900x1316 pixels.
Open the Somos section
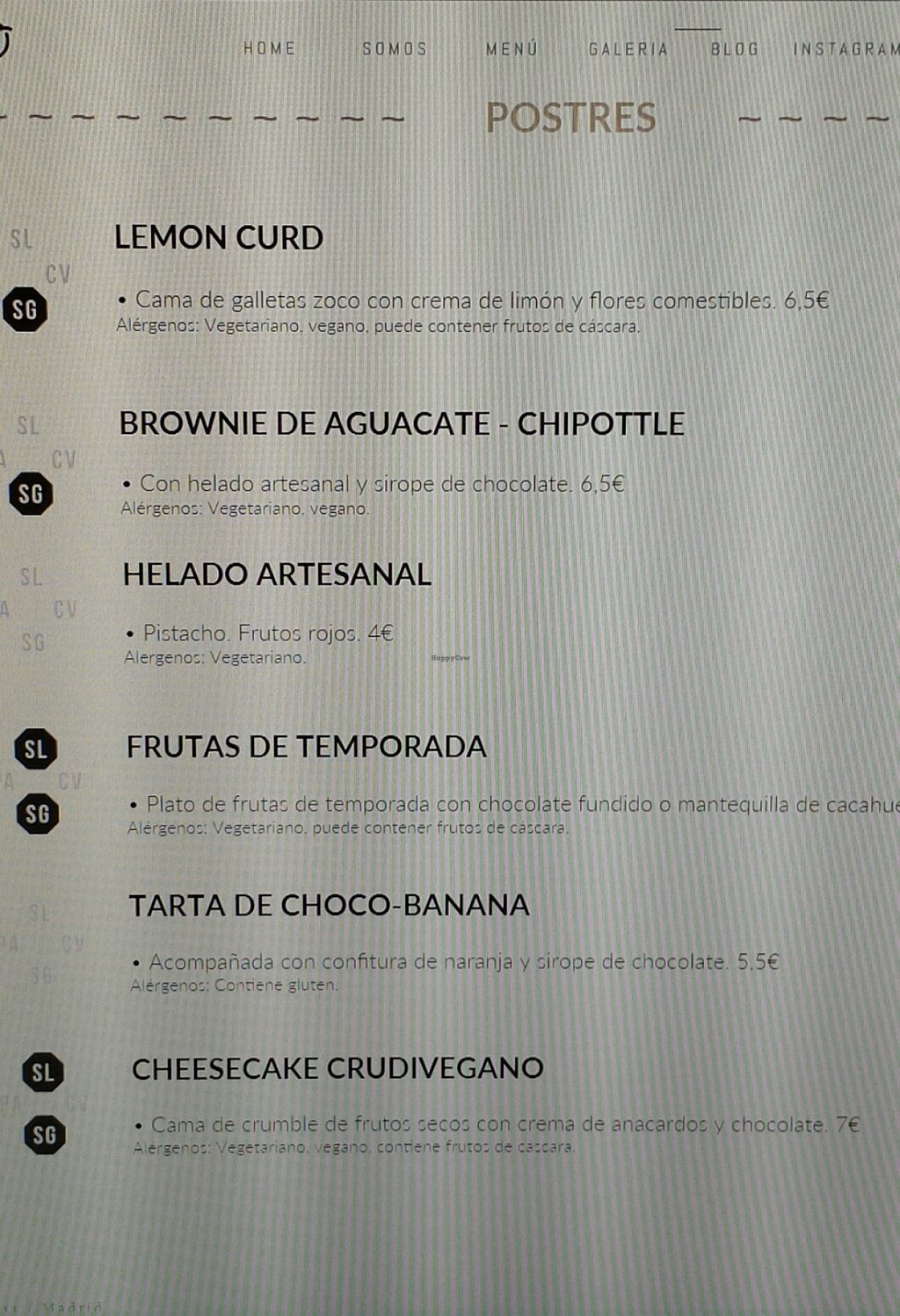pos(395,48)
